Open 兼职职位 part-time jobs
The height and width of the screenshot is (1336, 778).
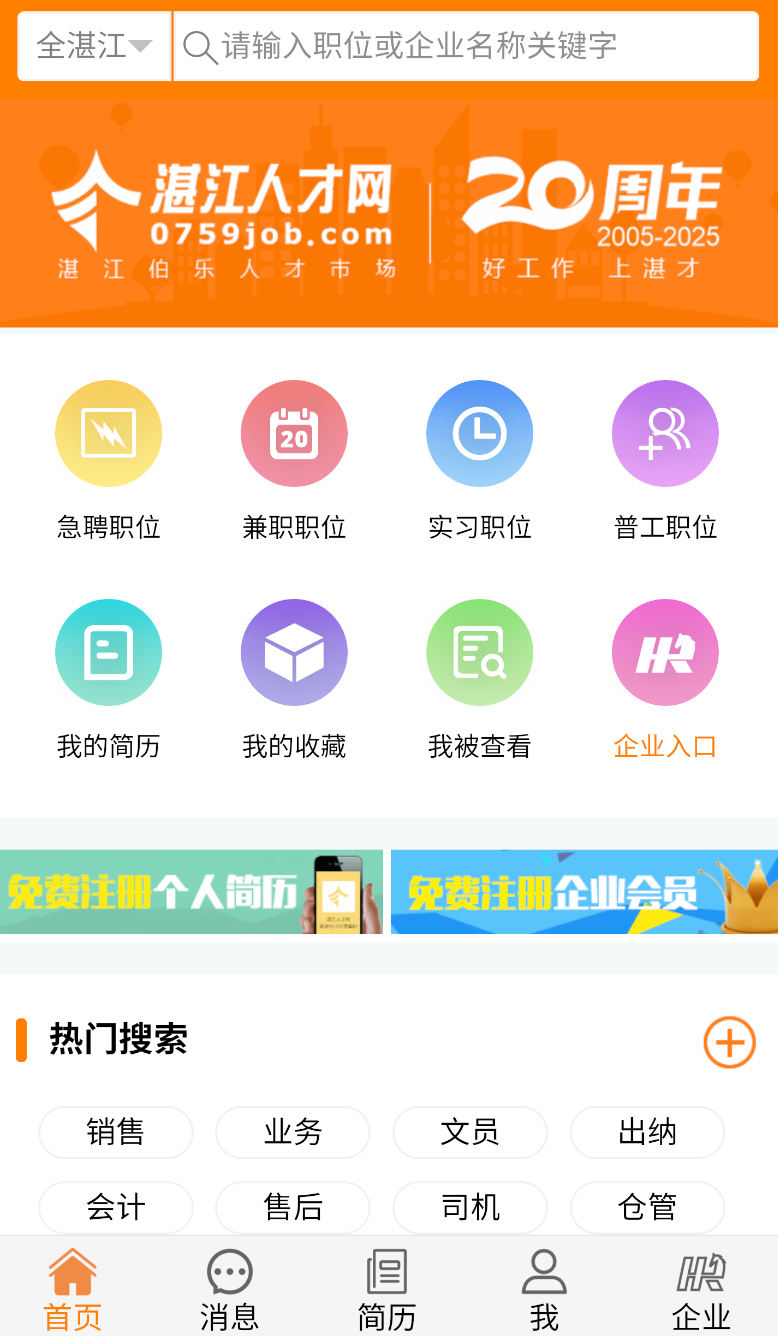[294, 461]
